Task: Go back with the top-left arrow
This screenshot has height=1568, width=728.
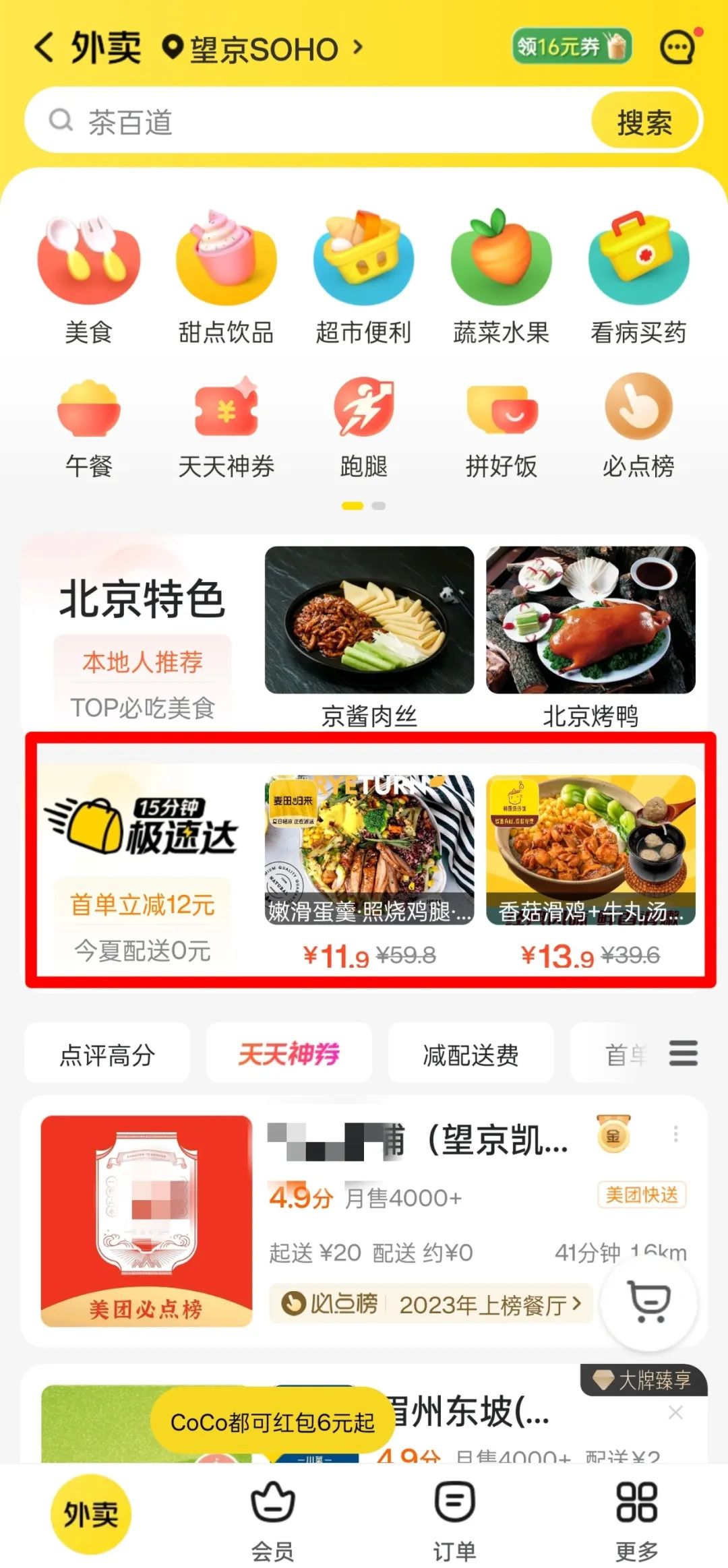Action: [44, 49]
